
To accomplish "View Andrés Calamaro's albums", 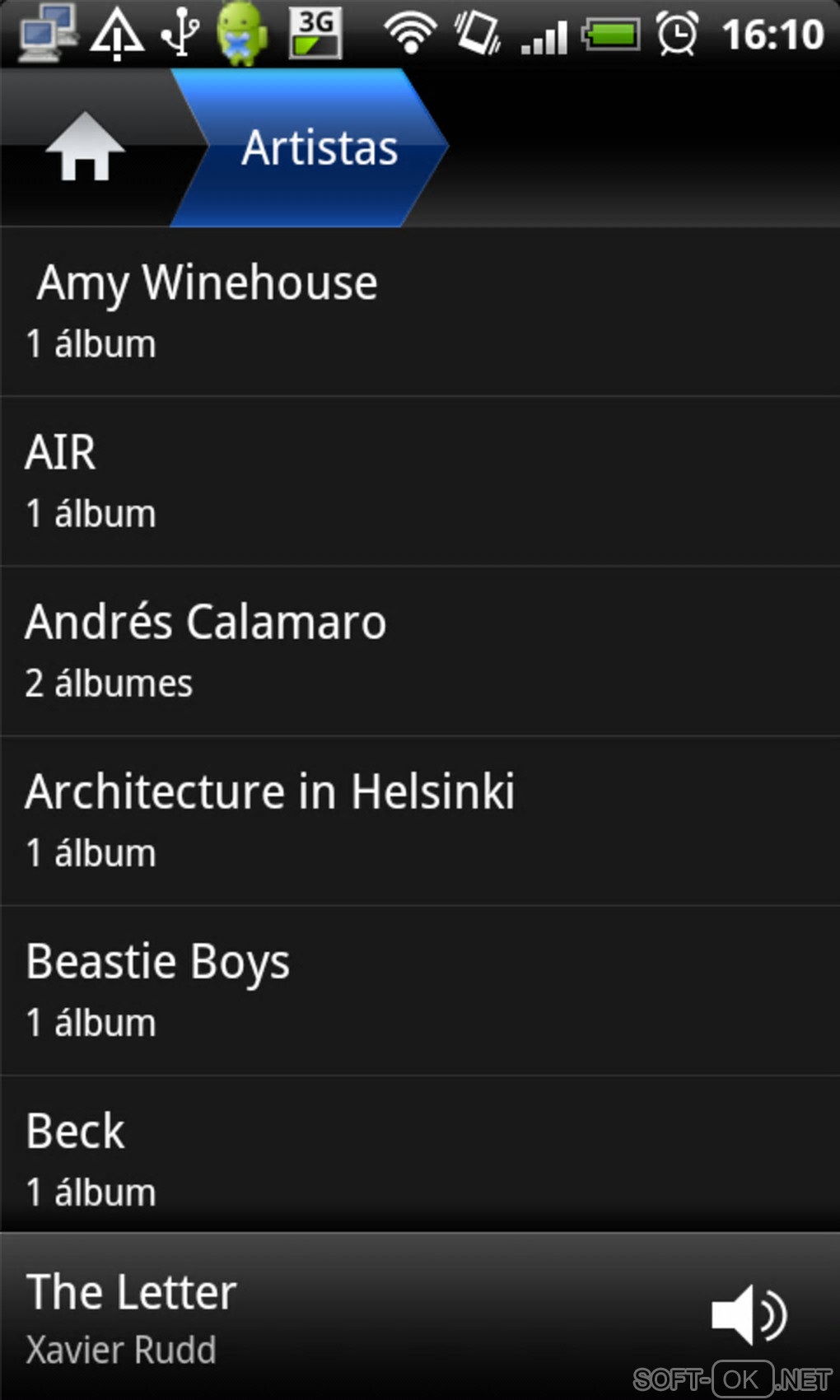I will (x=420, y=651).
